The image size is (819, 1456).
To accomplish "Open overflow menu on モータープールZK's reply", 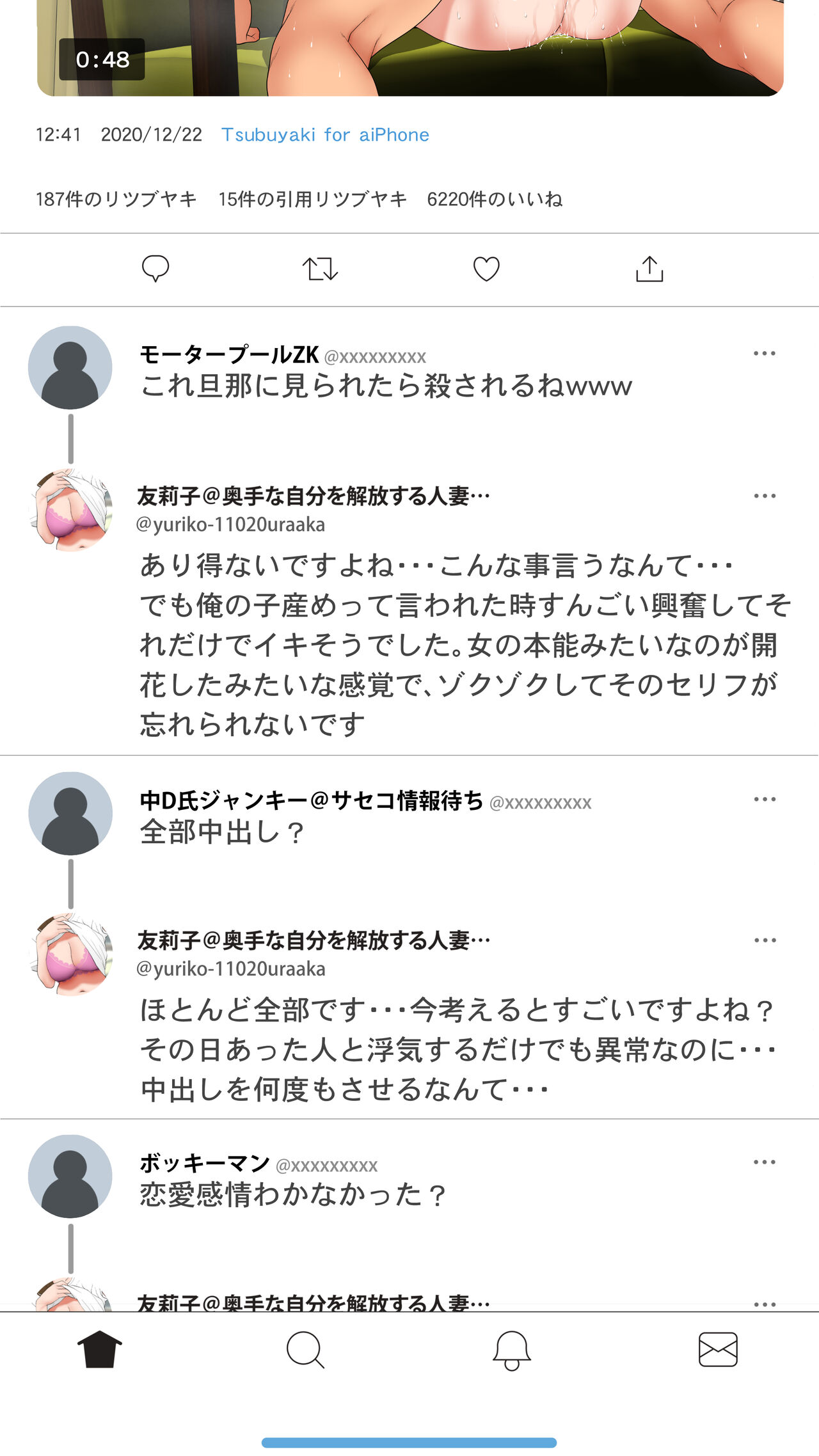I will (x=764, y=354).
